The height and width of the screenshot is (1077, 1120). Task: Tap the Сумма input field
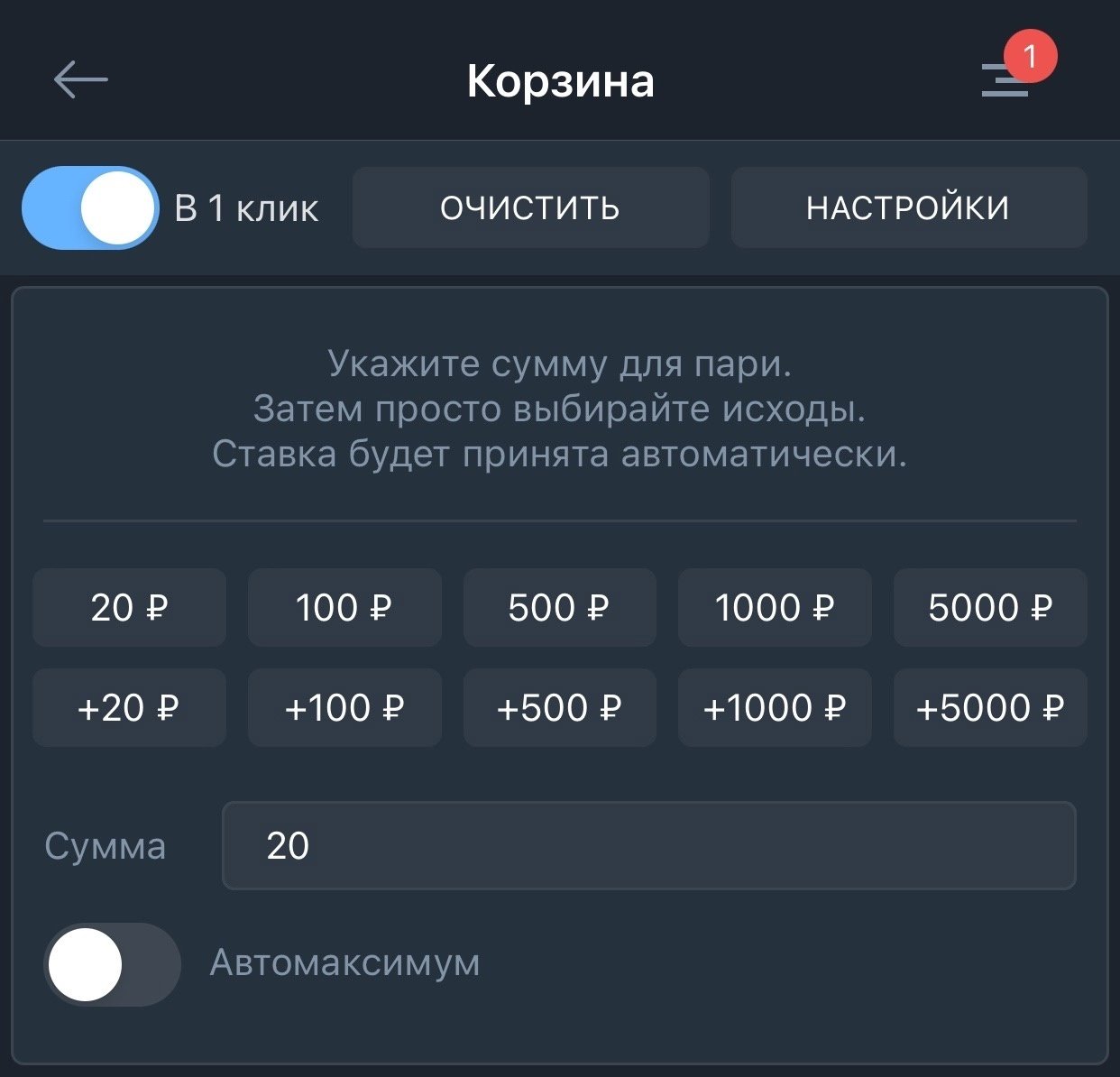[648, 845]
